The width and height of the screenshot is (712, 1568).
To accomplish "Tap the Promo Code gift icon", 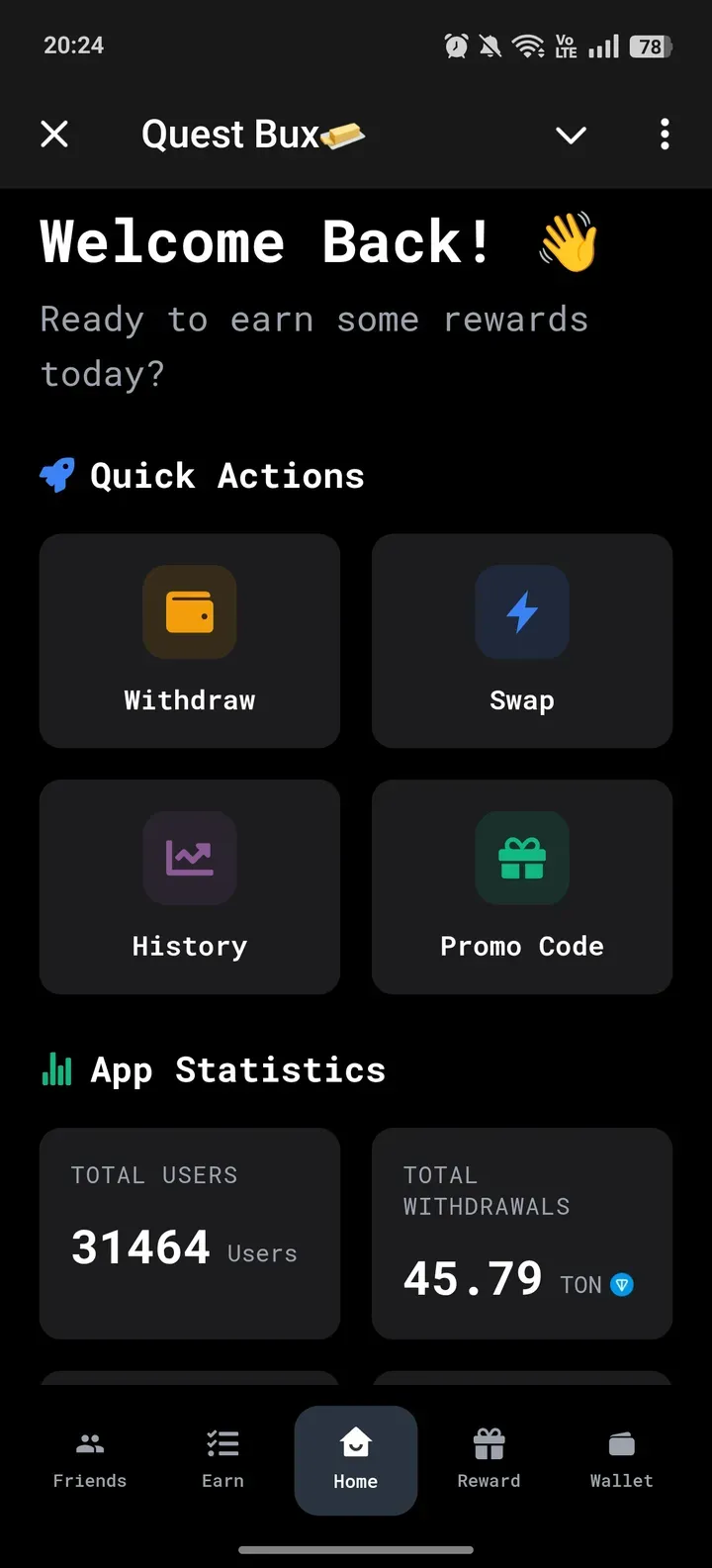I will point(521,858).
